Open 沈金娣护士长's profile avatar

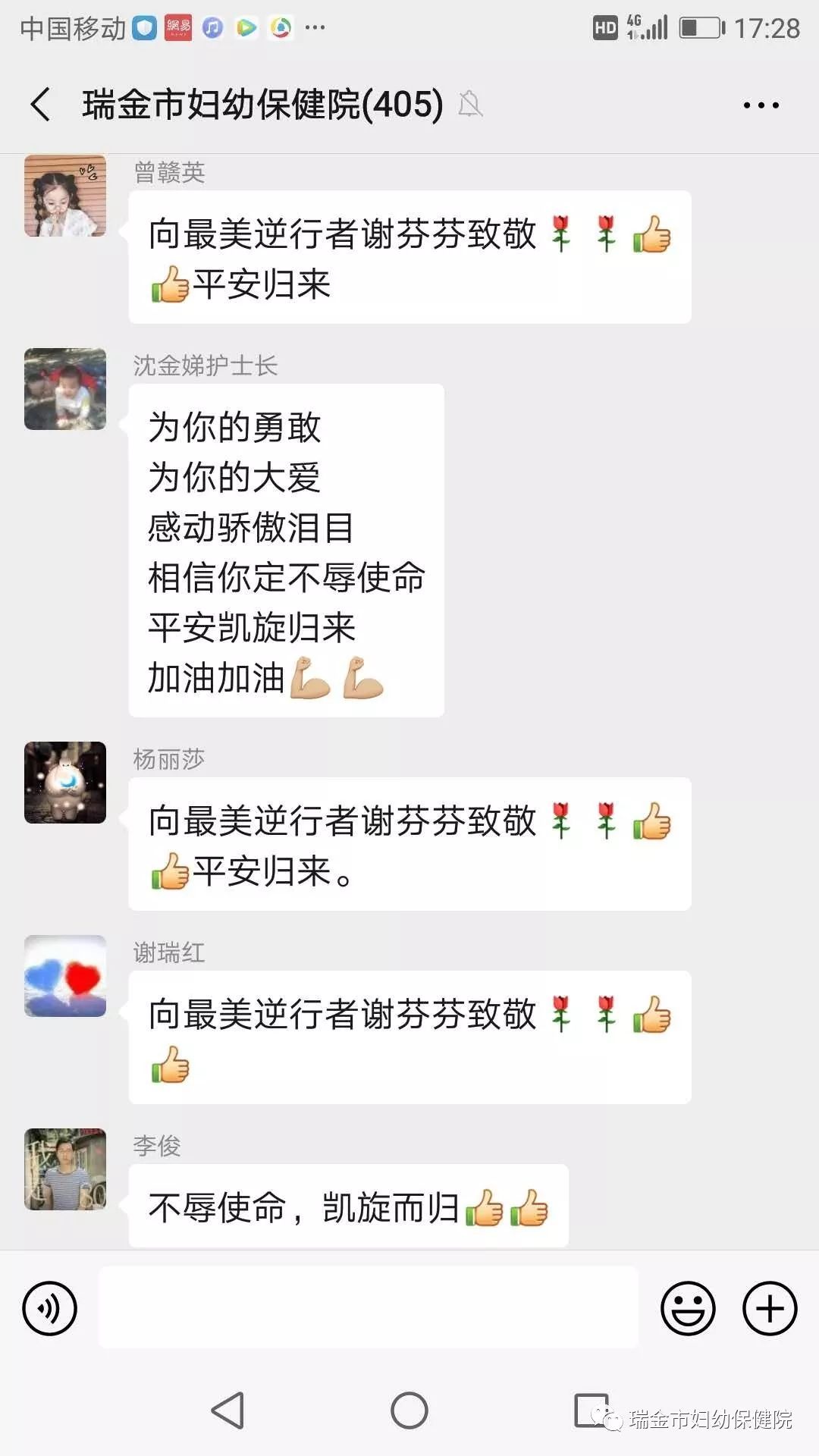65,389
